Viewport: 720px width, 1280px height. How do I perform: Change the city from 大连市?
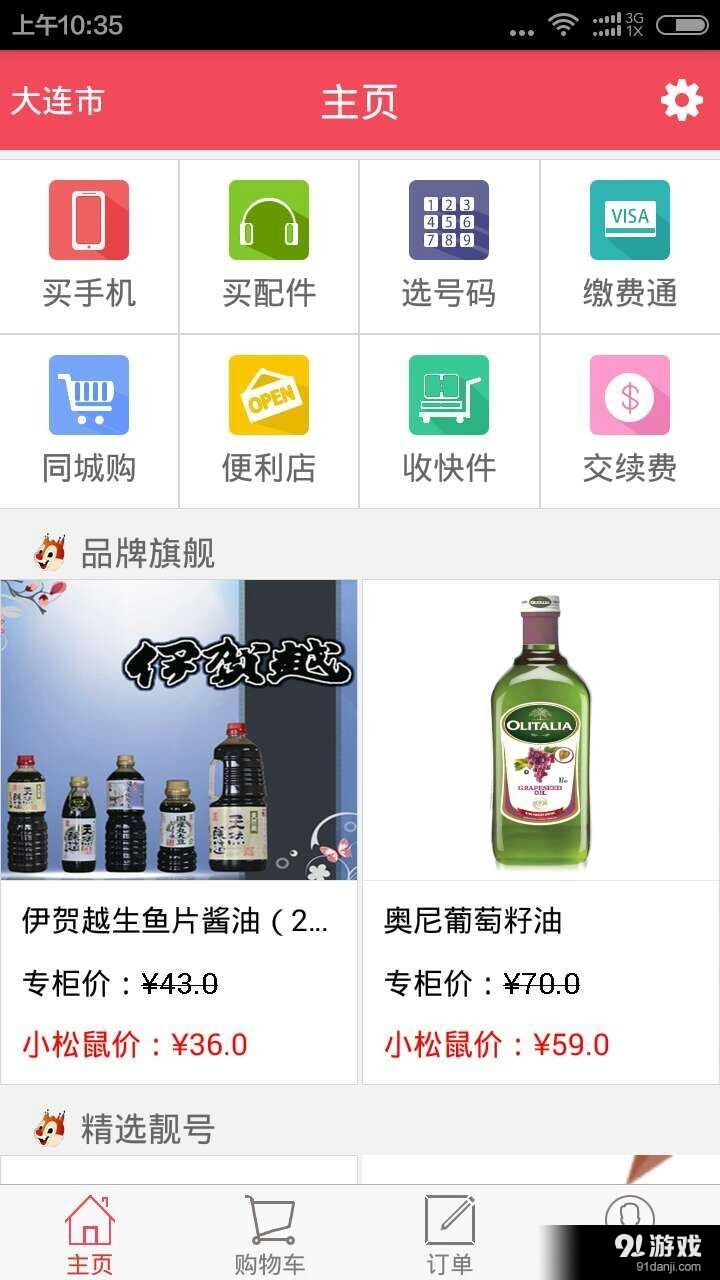[57, 101]
